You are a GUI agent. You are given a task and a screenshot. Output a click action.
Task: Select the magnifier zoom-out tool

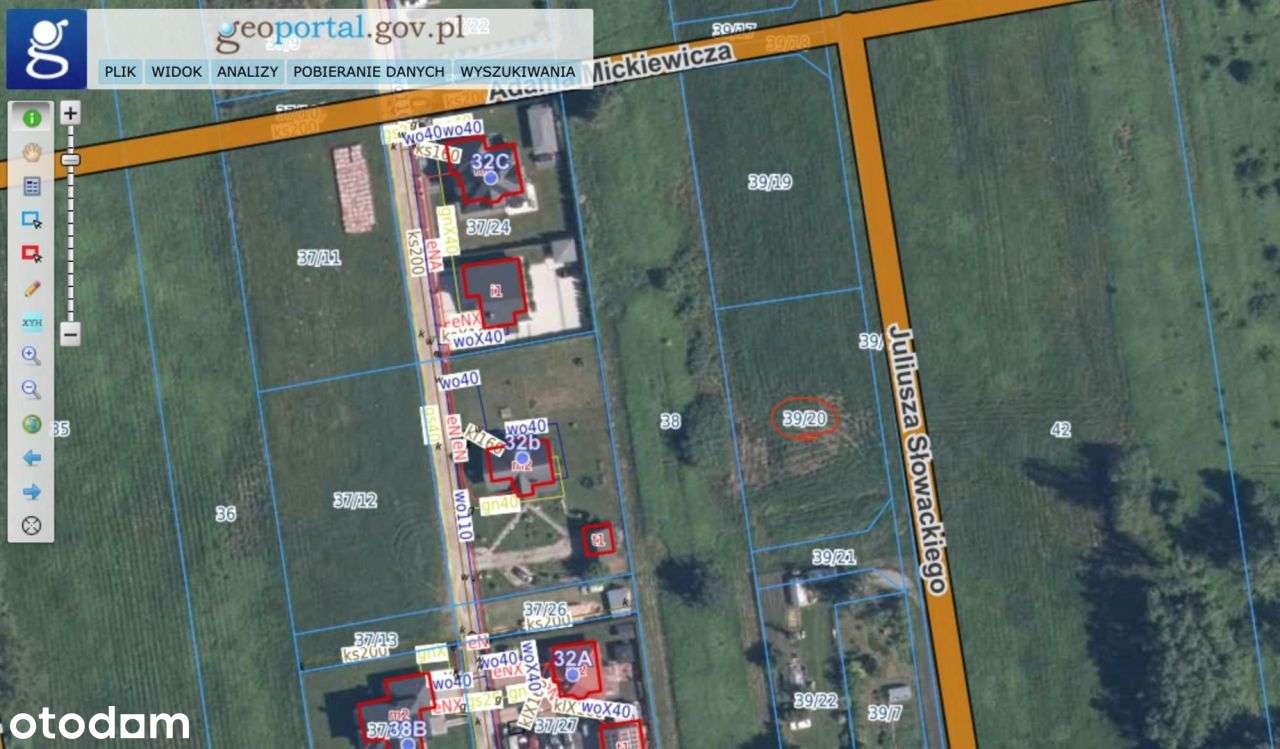click(x=32, y=389)
